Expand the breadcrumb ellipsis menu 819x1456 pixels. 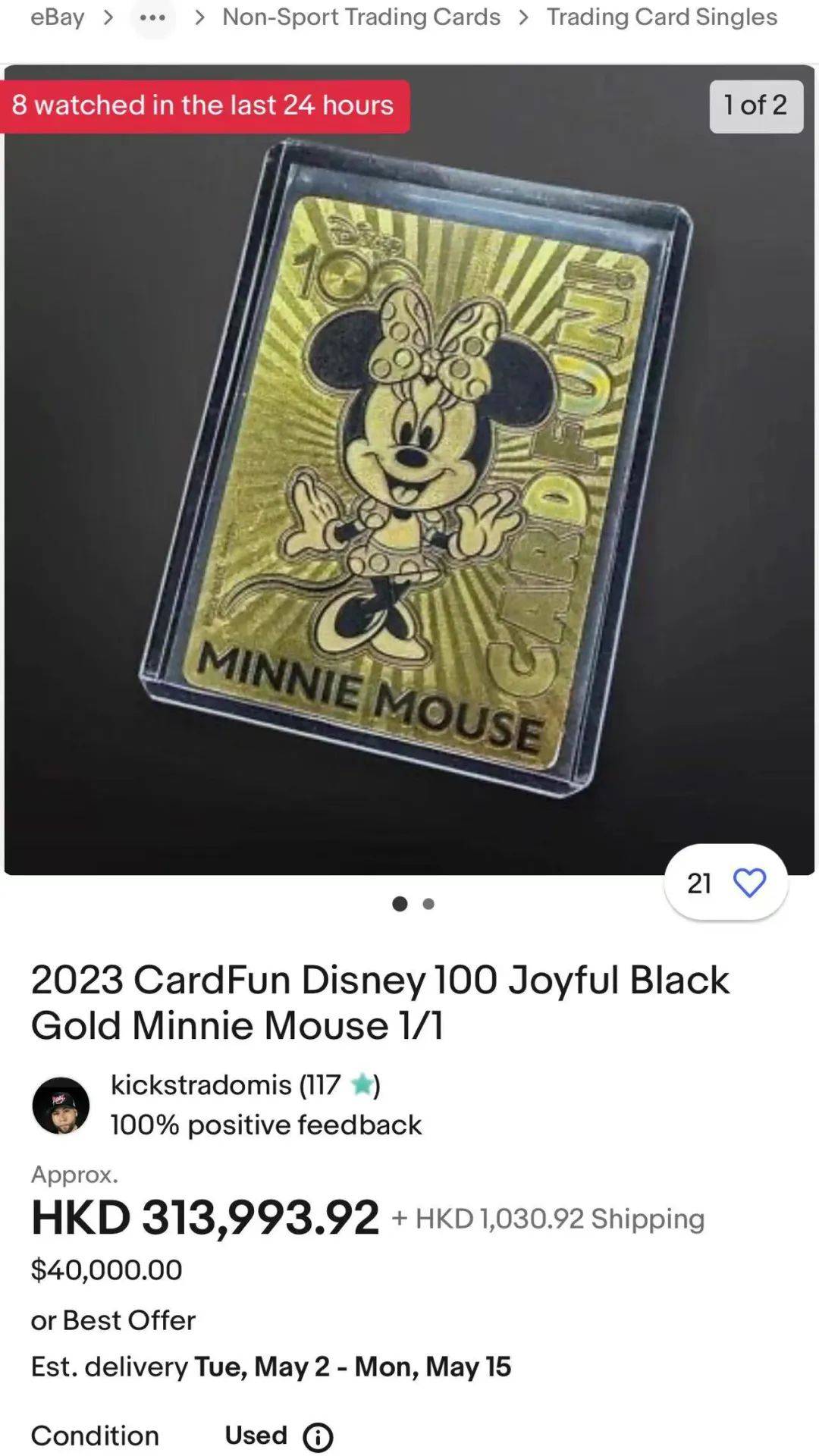152,17
